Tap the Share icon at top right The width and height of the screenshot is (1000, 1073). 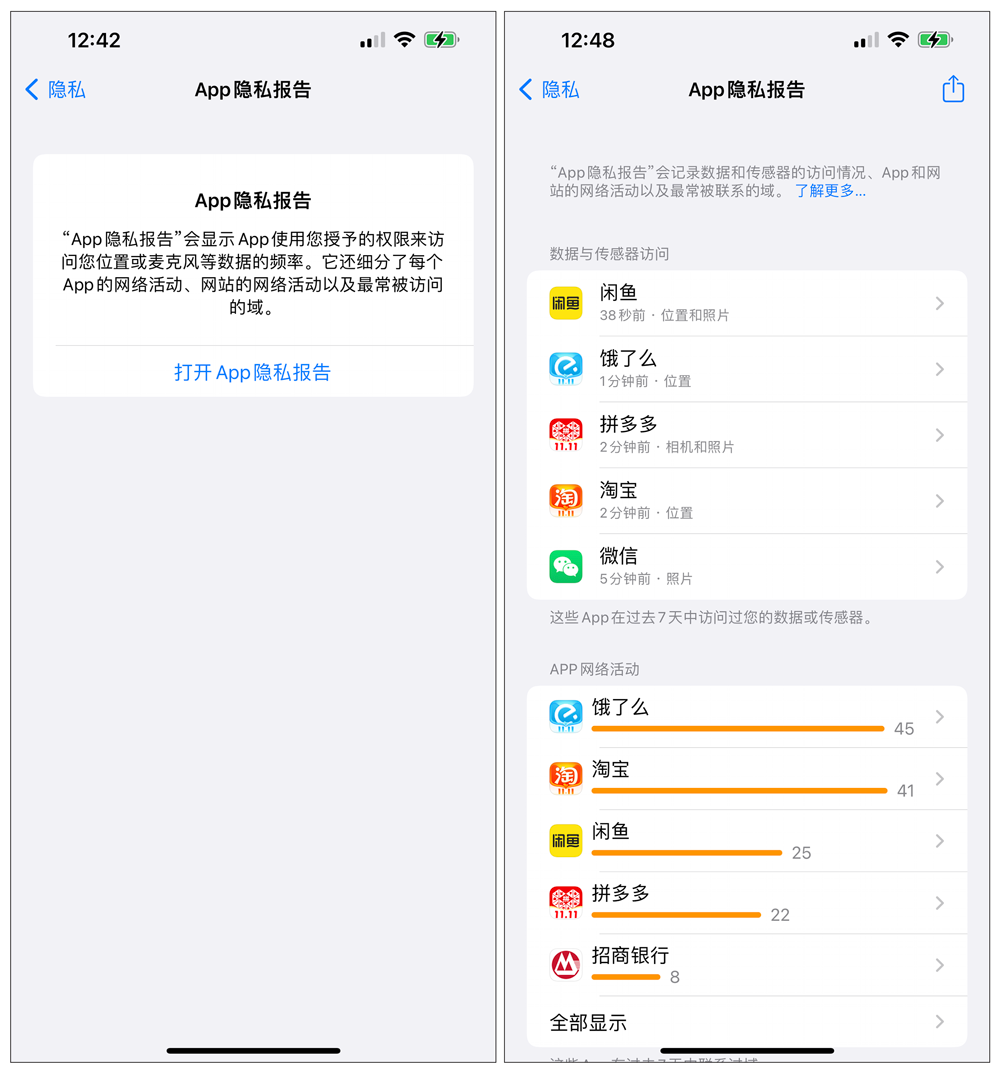click(952, 89)
